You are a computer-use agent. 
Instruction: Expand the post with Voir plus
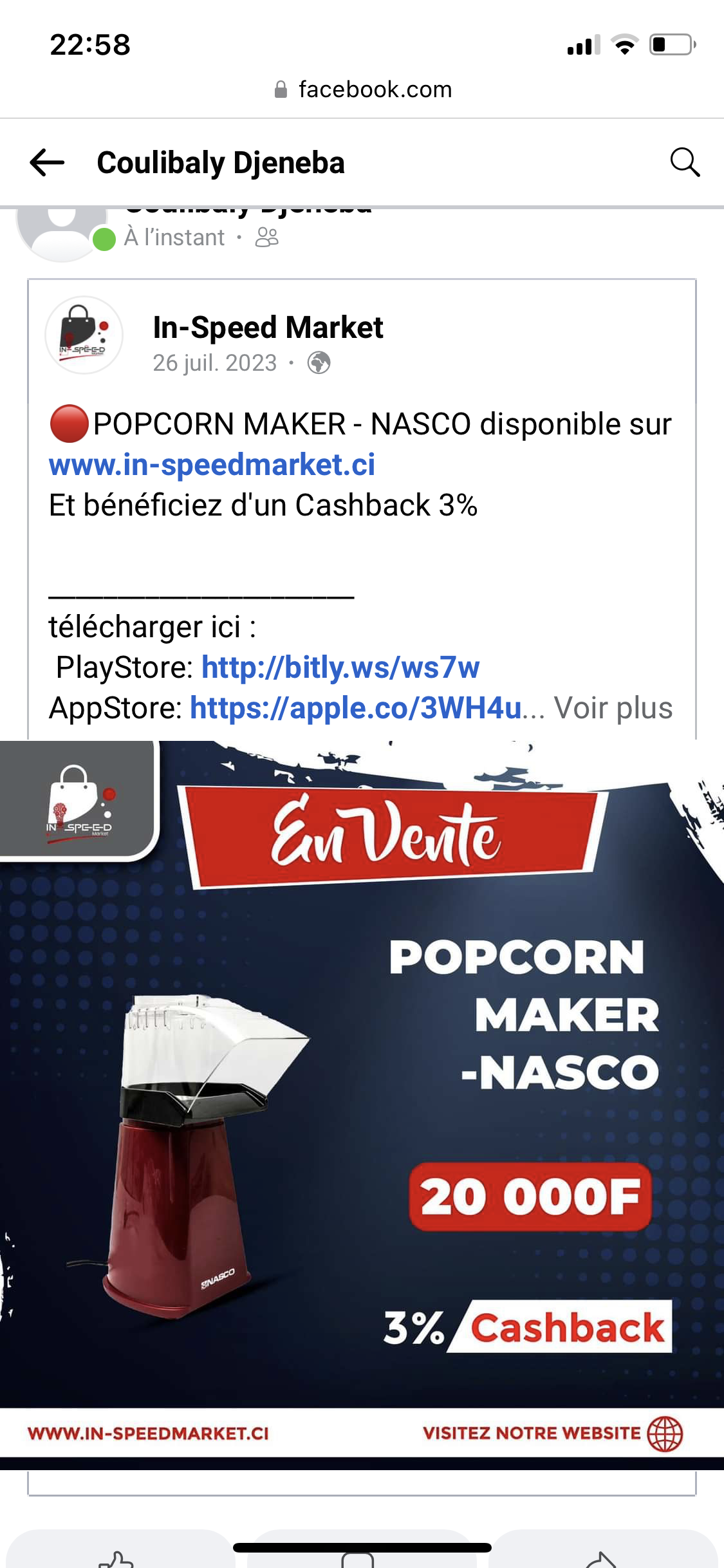click(613, 708)
